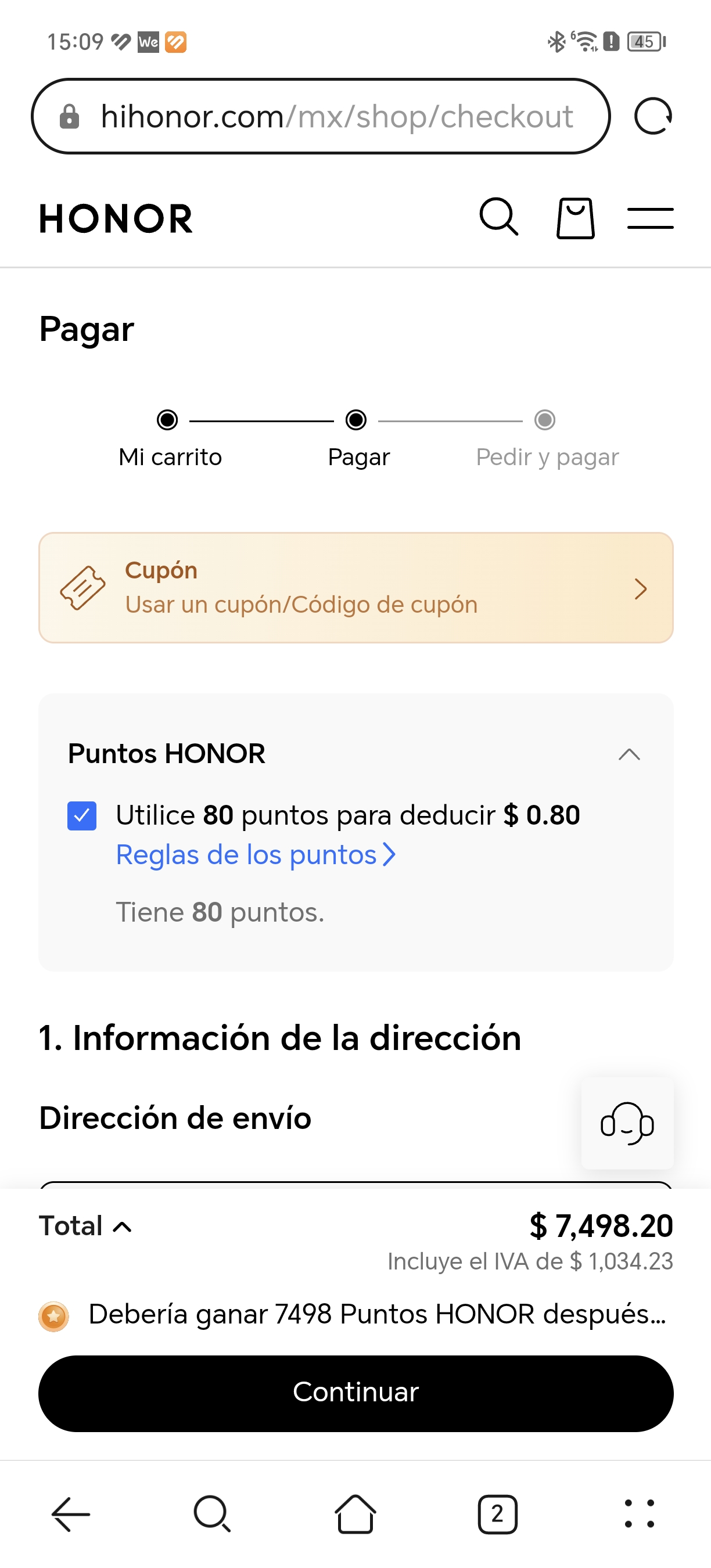View the 2 open browser tabs
The width and height of the screenshot is (711, 1568).
tap(497, 1513)
